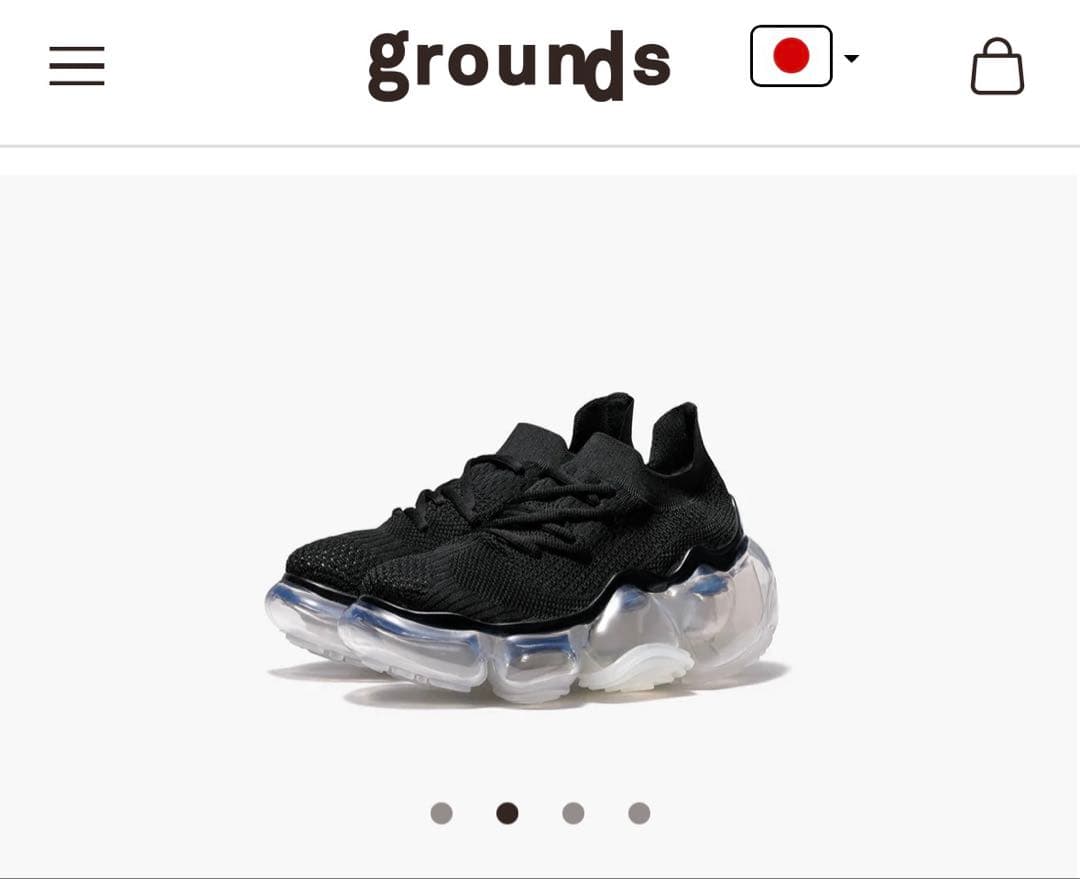Open the shopping bag
Screen dimensions: 1080x879
click(x=997, y=67)
